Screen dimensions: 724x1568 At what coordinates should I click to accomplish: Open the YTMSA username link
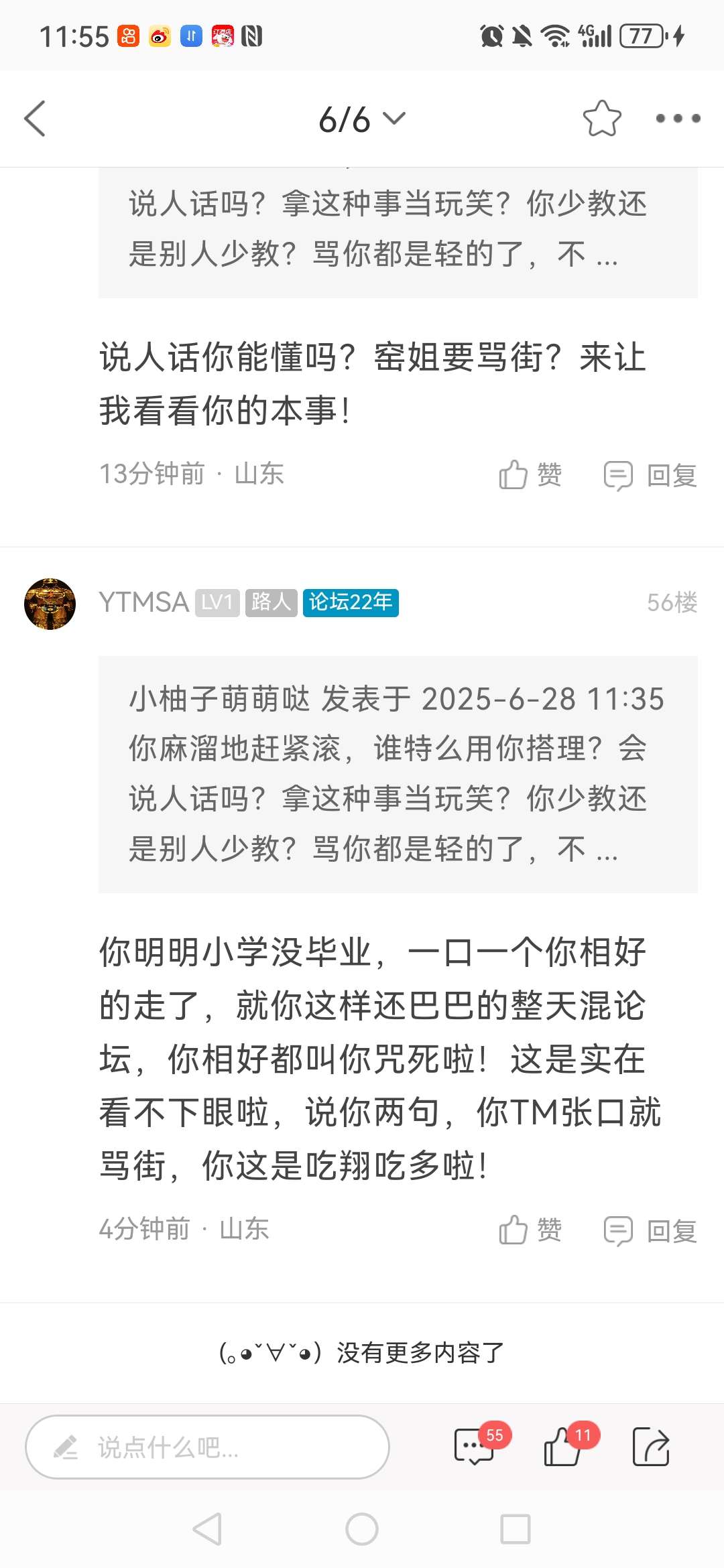(x=143, y=602)
